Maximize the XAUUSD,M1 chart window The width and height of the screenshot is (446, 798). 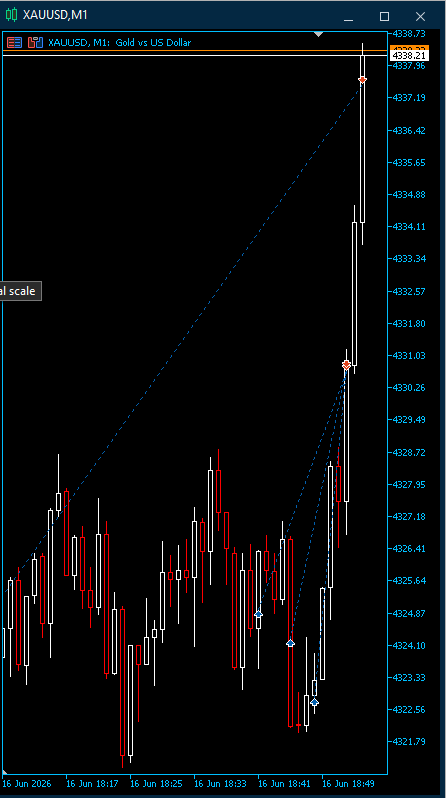(x=384, y=16)
